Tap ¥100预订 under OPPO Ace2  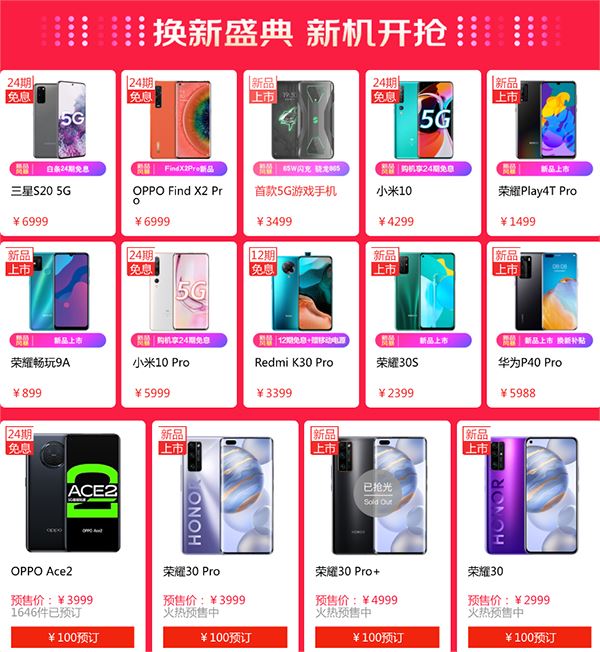[71, 637]
